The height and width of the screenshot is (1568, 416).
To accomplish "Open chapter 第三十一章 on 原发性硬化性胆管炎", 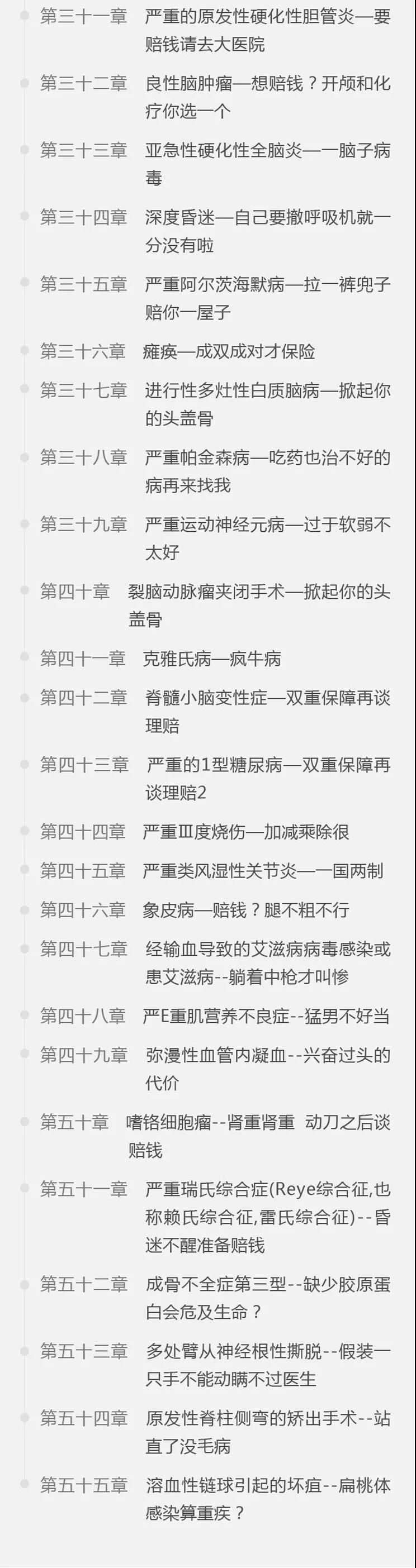I will point(267,17).
